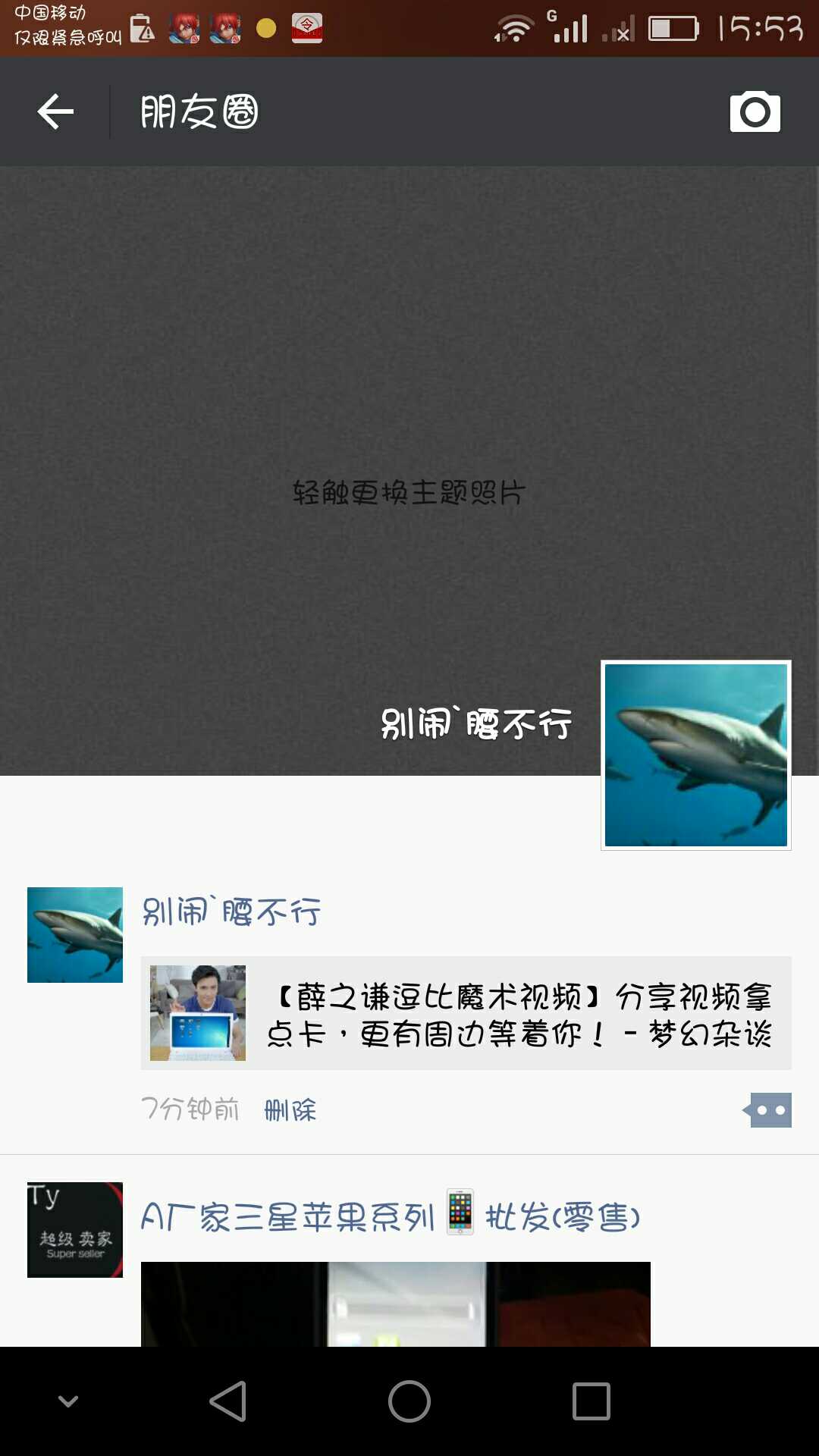This screenshot has height=1456, width=819.
Task: Delete the post via 删除
Action: click(290, 1110)
